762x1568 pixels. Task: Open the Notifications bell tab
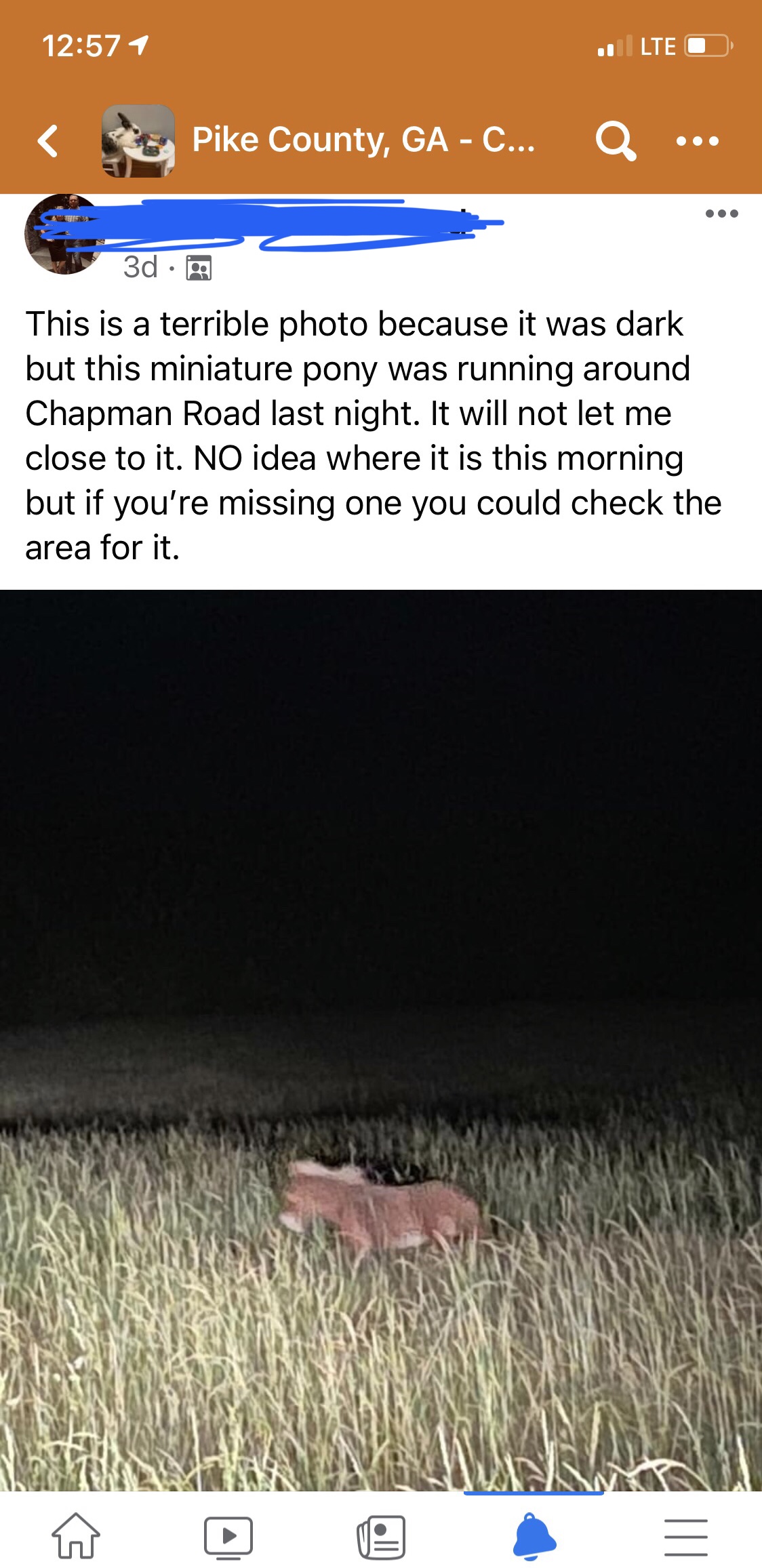click(534, 1536)
